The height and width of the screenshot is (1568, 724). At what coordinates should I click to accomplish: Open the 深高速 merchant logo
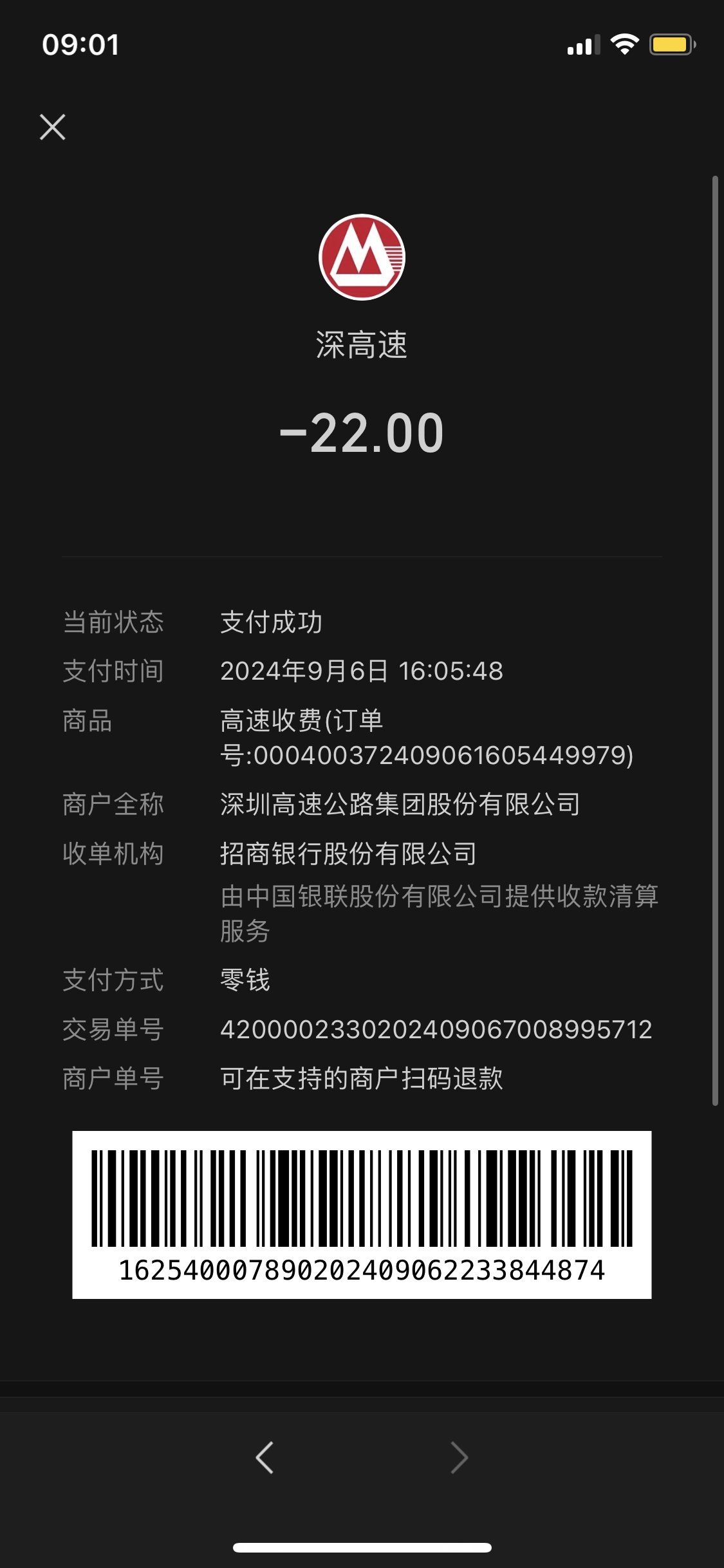(362, 257)
